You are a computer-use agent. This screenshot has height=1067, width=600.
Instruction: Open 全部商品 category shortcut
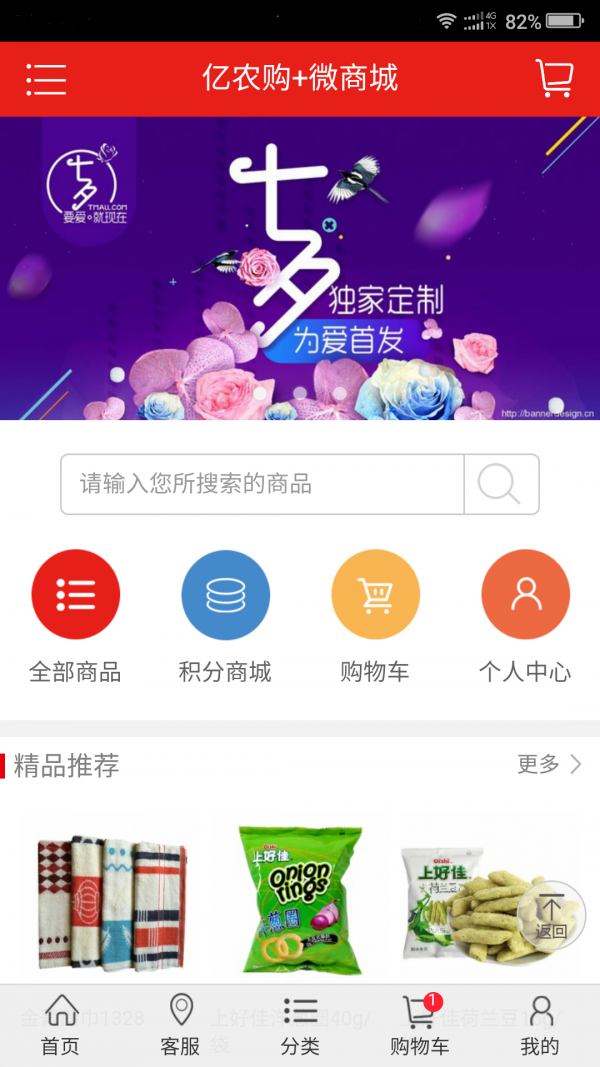tap(76, 595)
